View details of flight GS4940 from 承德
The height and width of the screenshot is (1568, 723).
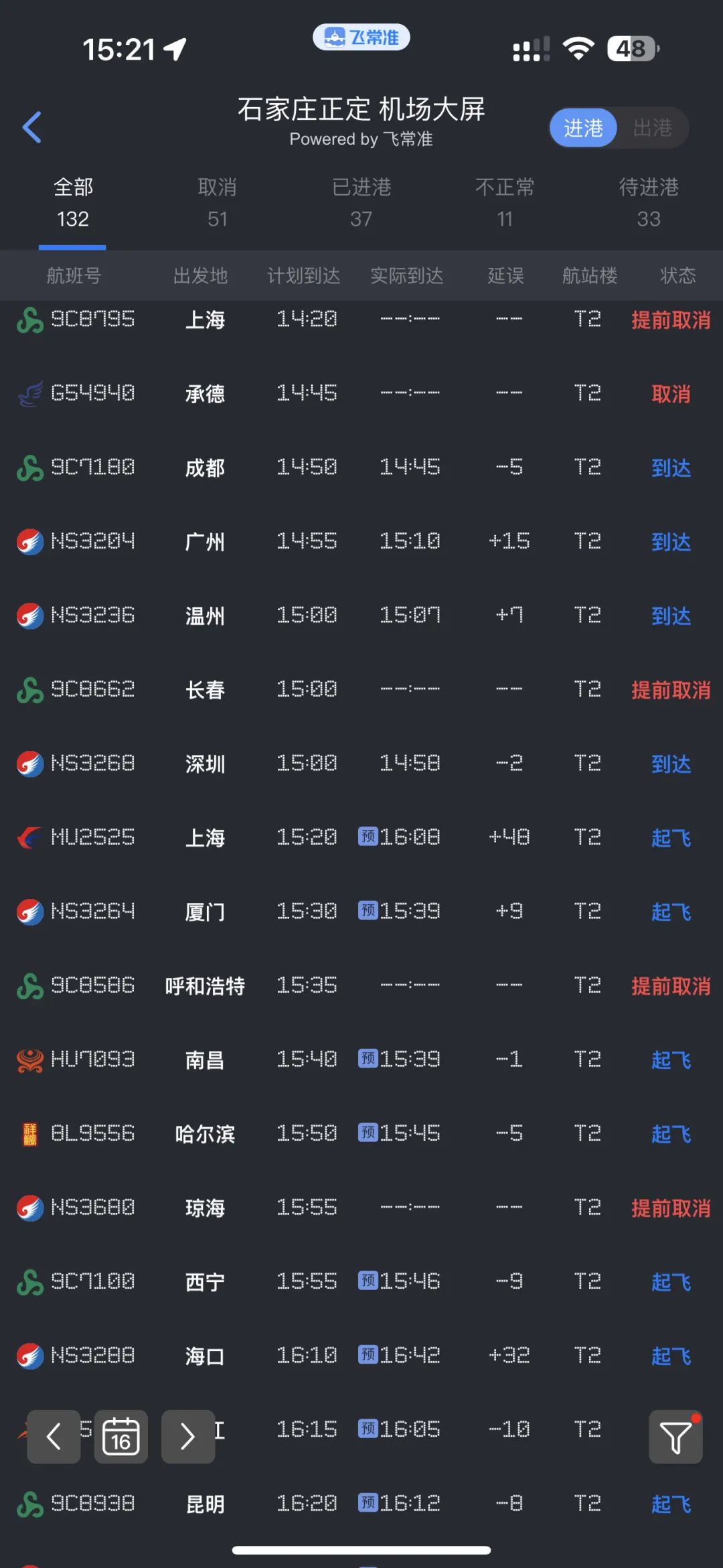361,393
